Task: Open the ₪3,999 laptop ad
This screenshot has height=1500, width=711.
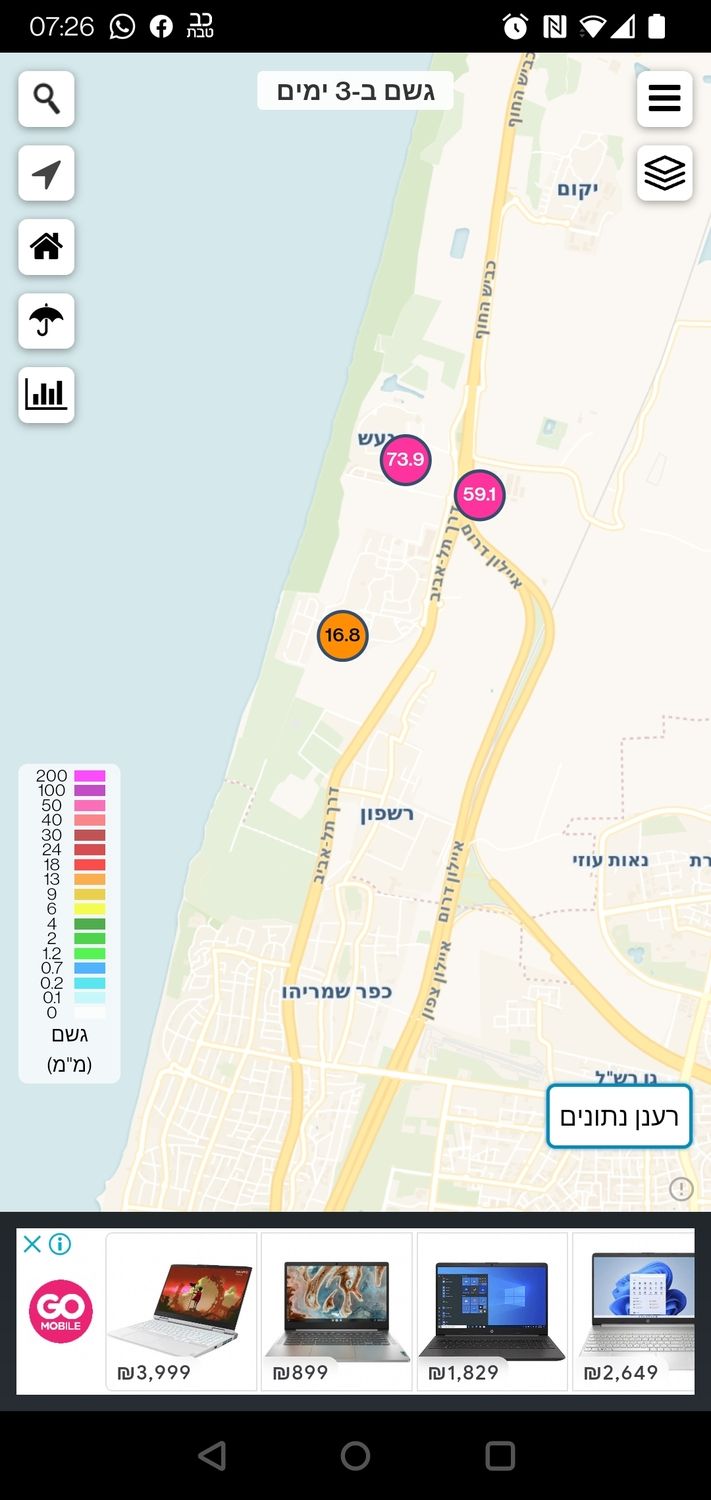Action: 181,1311
